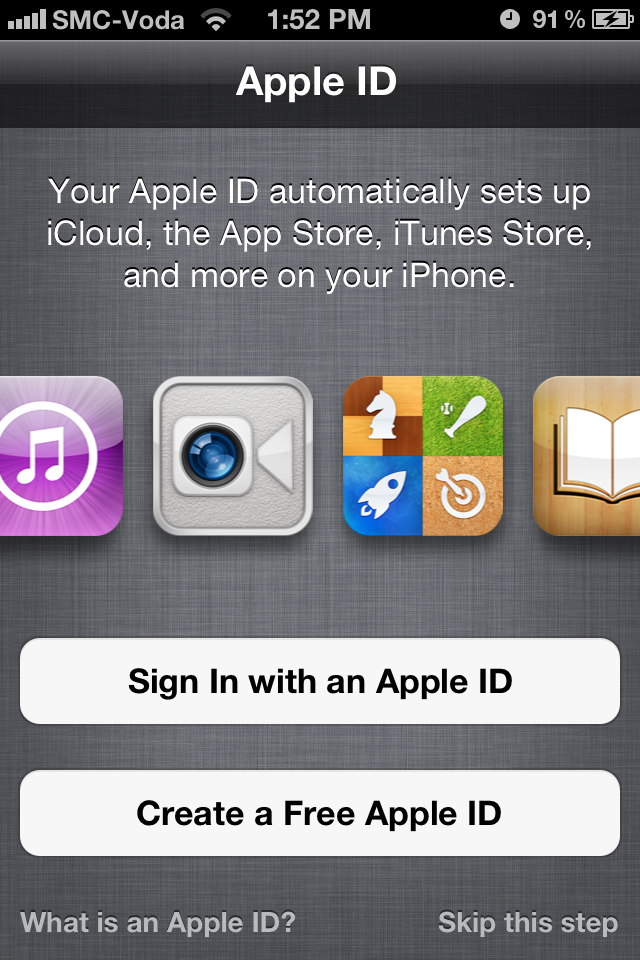Screen dimensions: 640x960
Task: Open the What is an Apple ID? link
Action: coord(158,922)
